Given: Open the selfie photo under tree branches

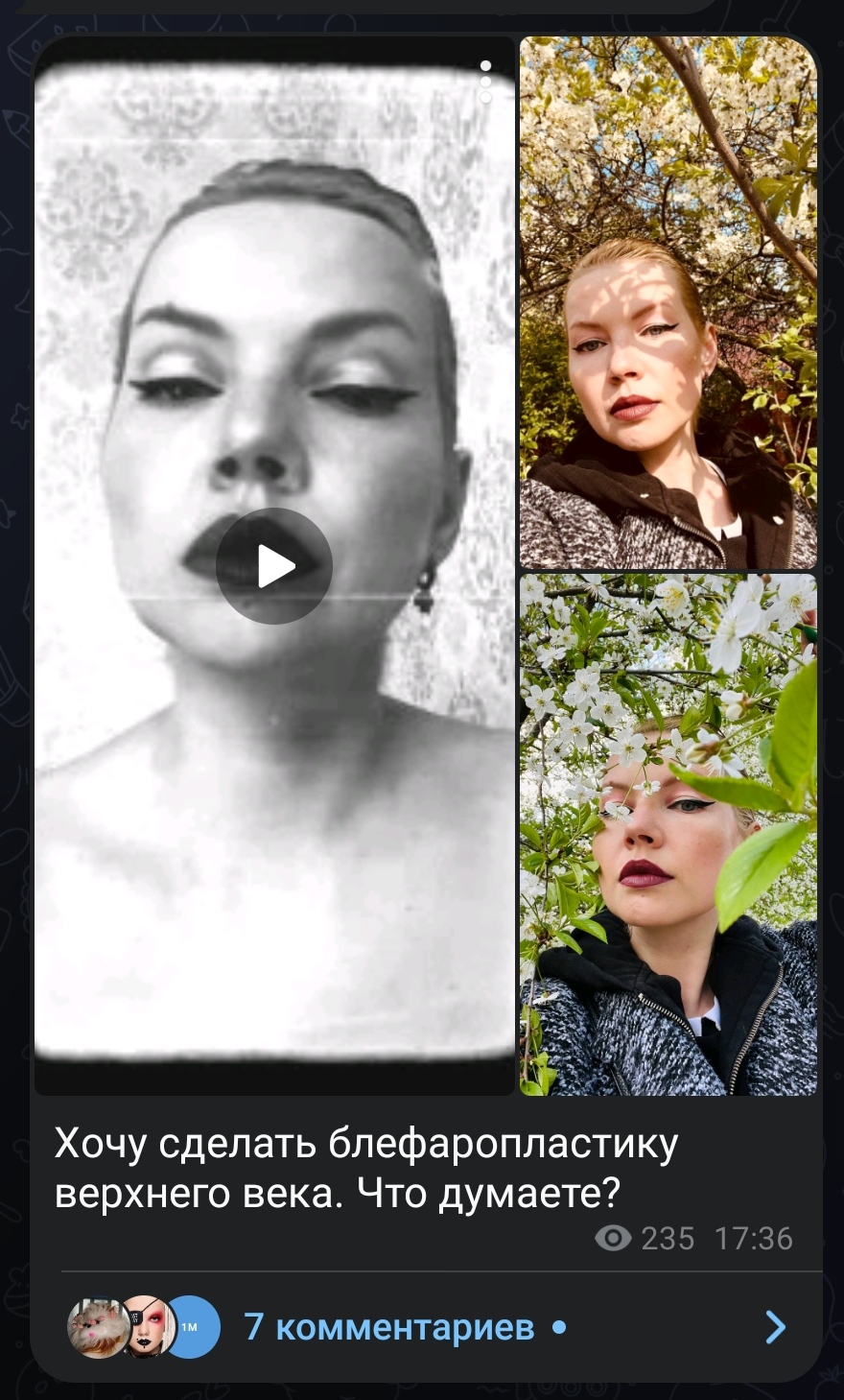Looking at the screenshot, I should (668, 303).
